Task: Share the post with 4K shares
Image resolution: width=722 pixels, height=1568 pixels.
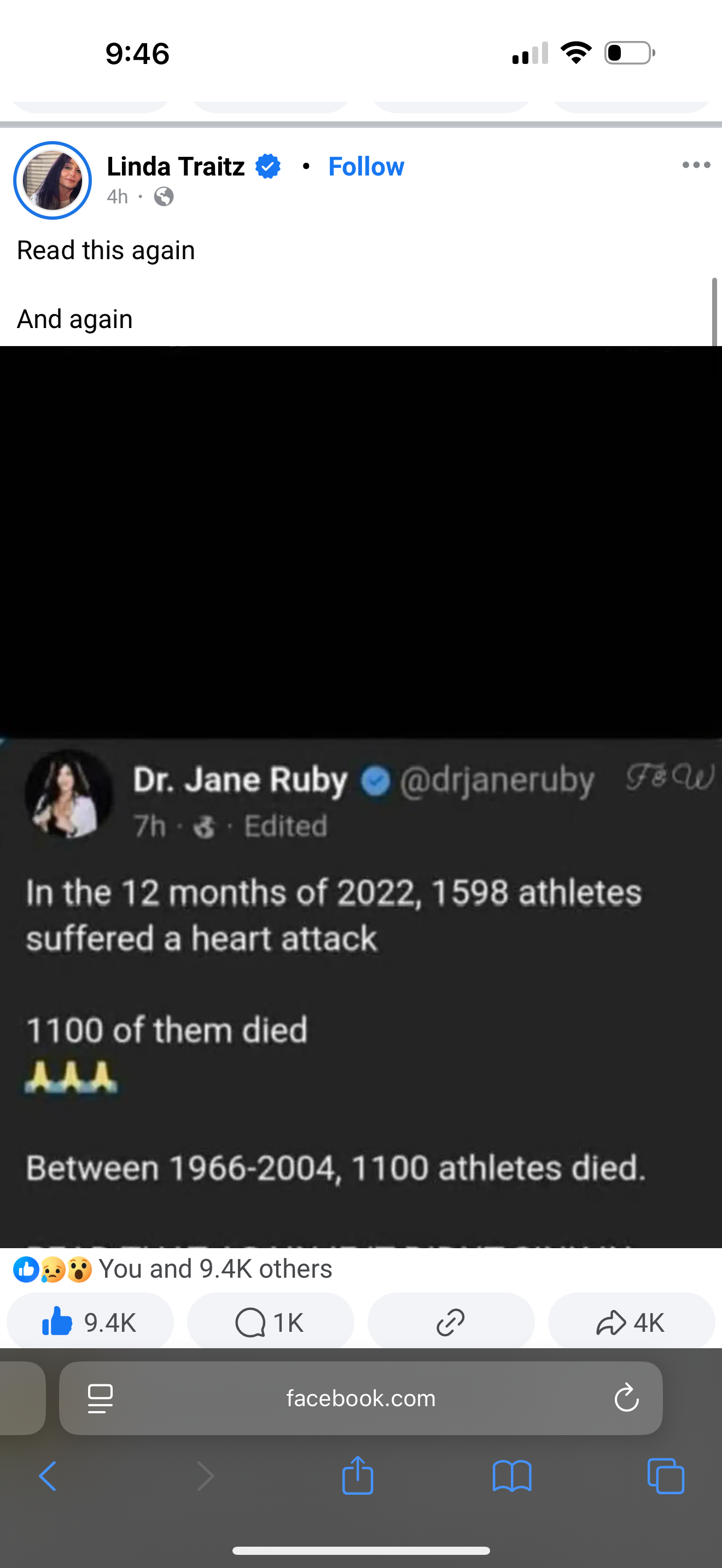Action: click(631, 1323)
